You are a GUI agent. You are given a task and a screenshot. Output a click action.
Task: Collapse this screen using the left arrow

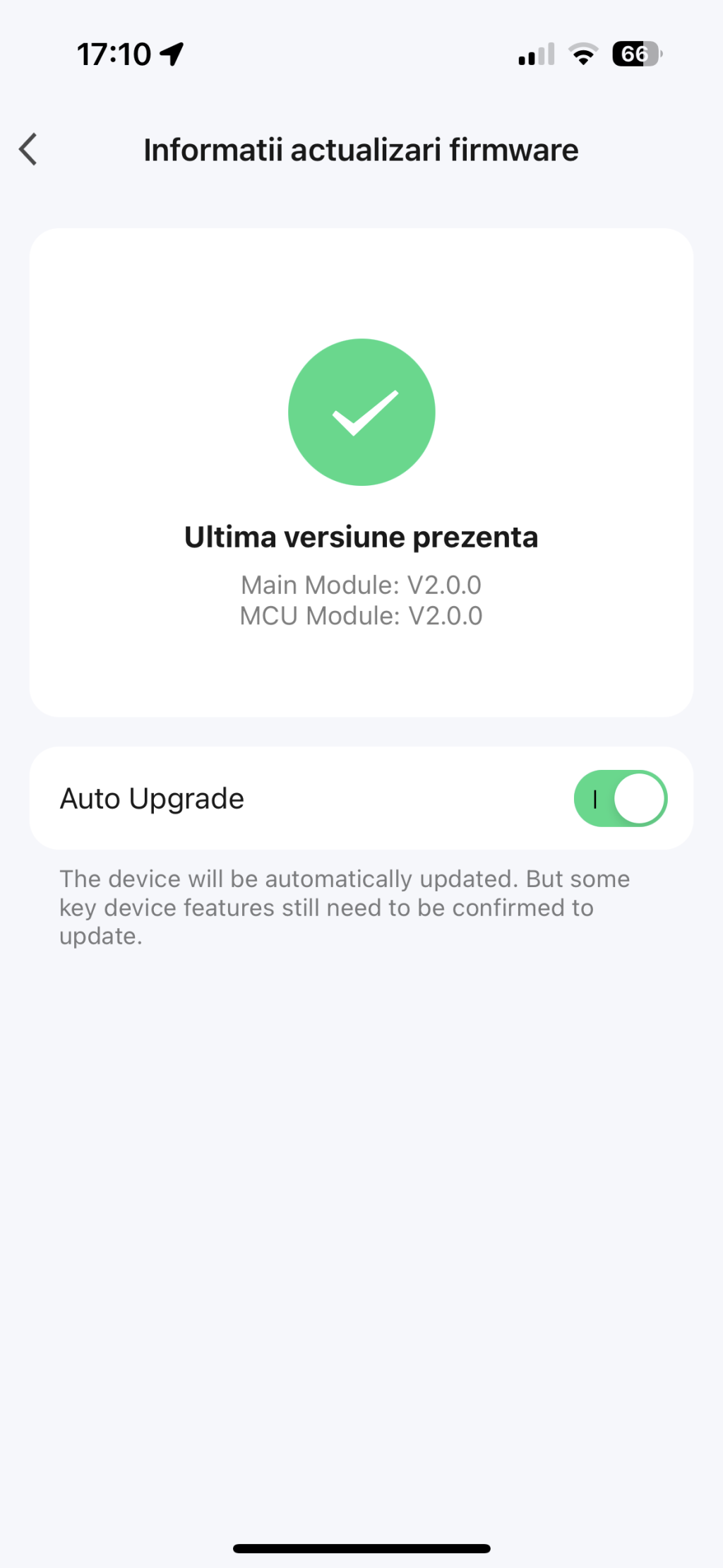pyautogui.click(x=28, y=150)
